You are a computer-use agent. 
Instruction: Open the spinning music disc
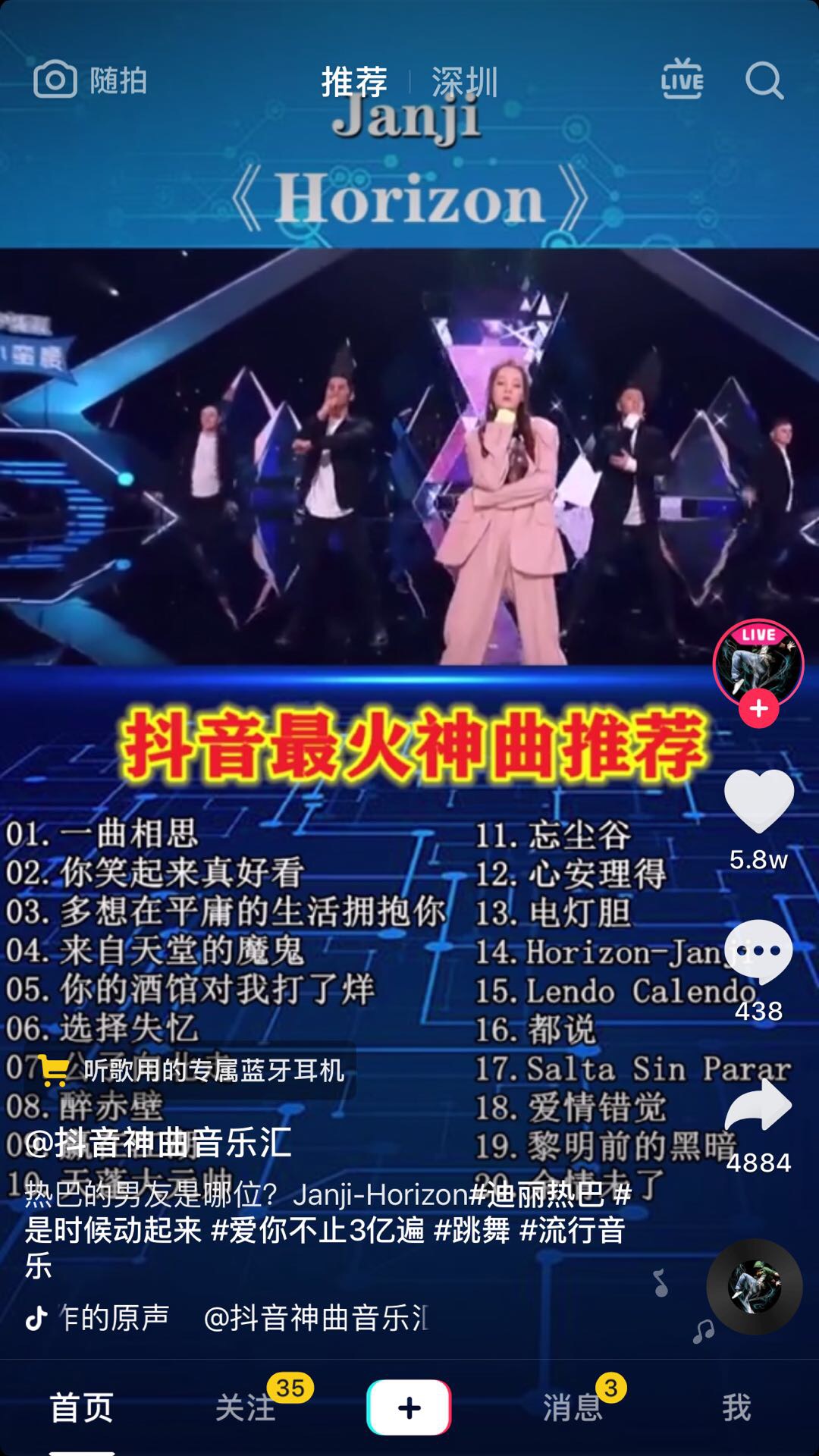coord(755,1287)
